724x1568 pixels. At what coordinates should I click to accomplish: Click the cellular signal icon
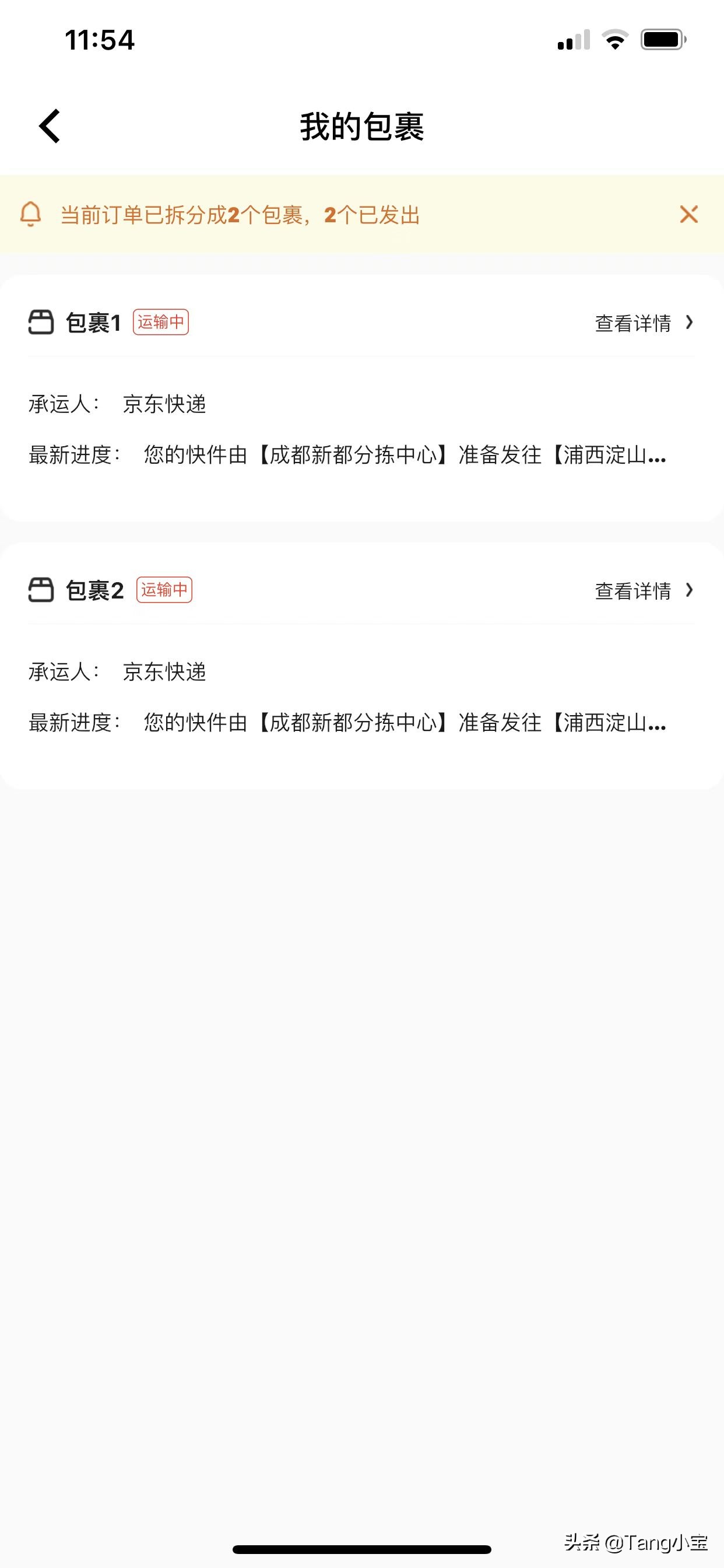(x=572, y=40)
